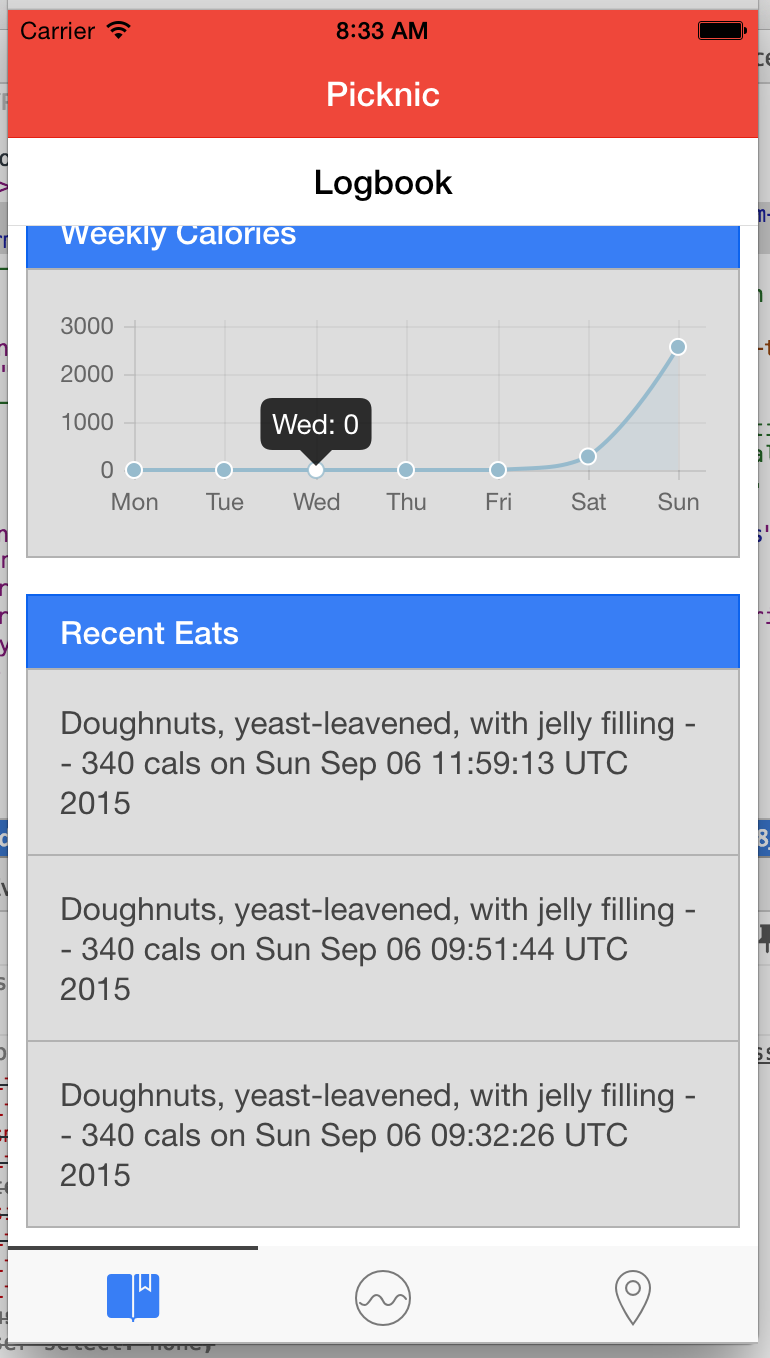Open doughnut entry logged at 09:32:26
770x1358 pixels.
tap(383, 1134)
